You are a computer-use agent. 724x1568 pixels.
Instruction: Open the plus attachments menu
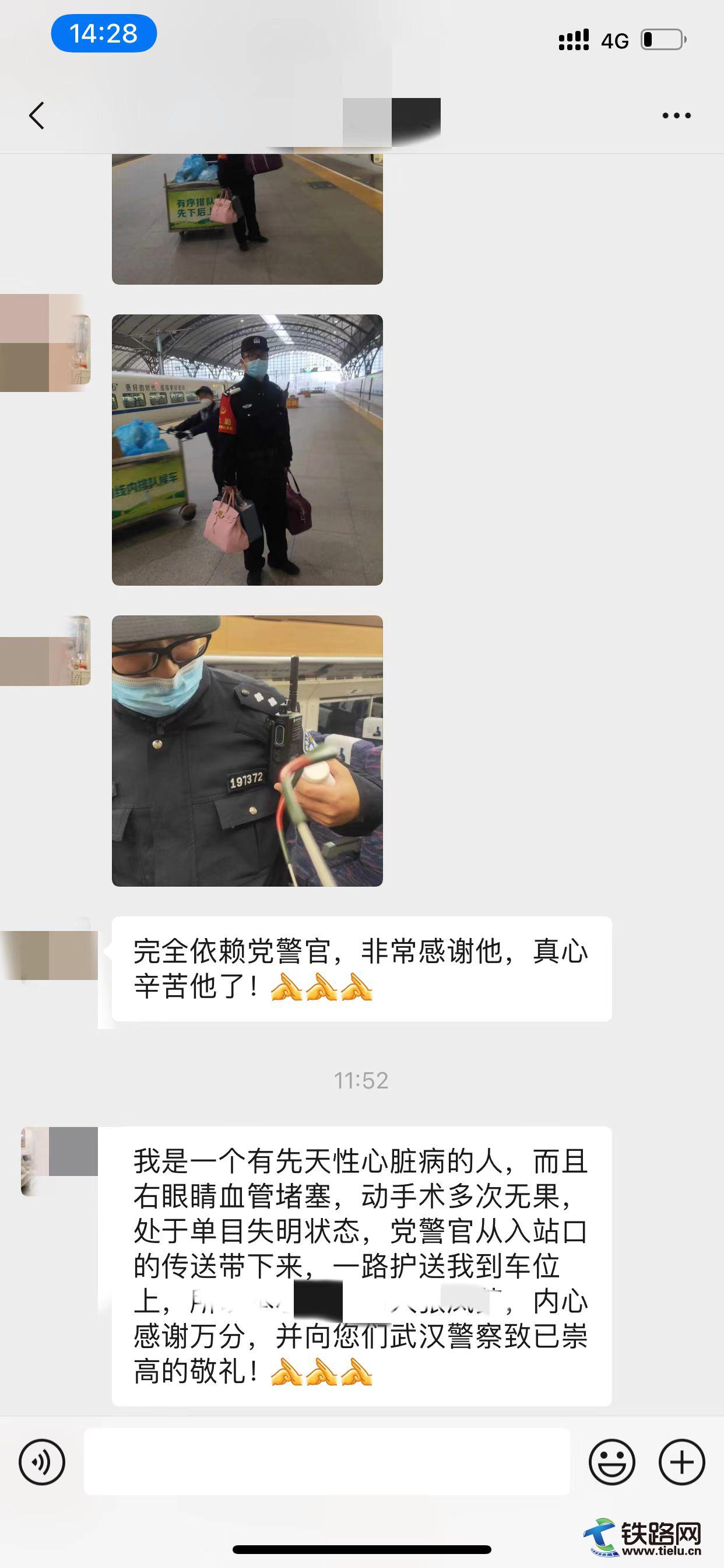point(681,1461)
